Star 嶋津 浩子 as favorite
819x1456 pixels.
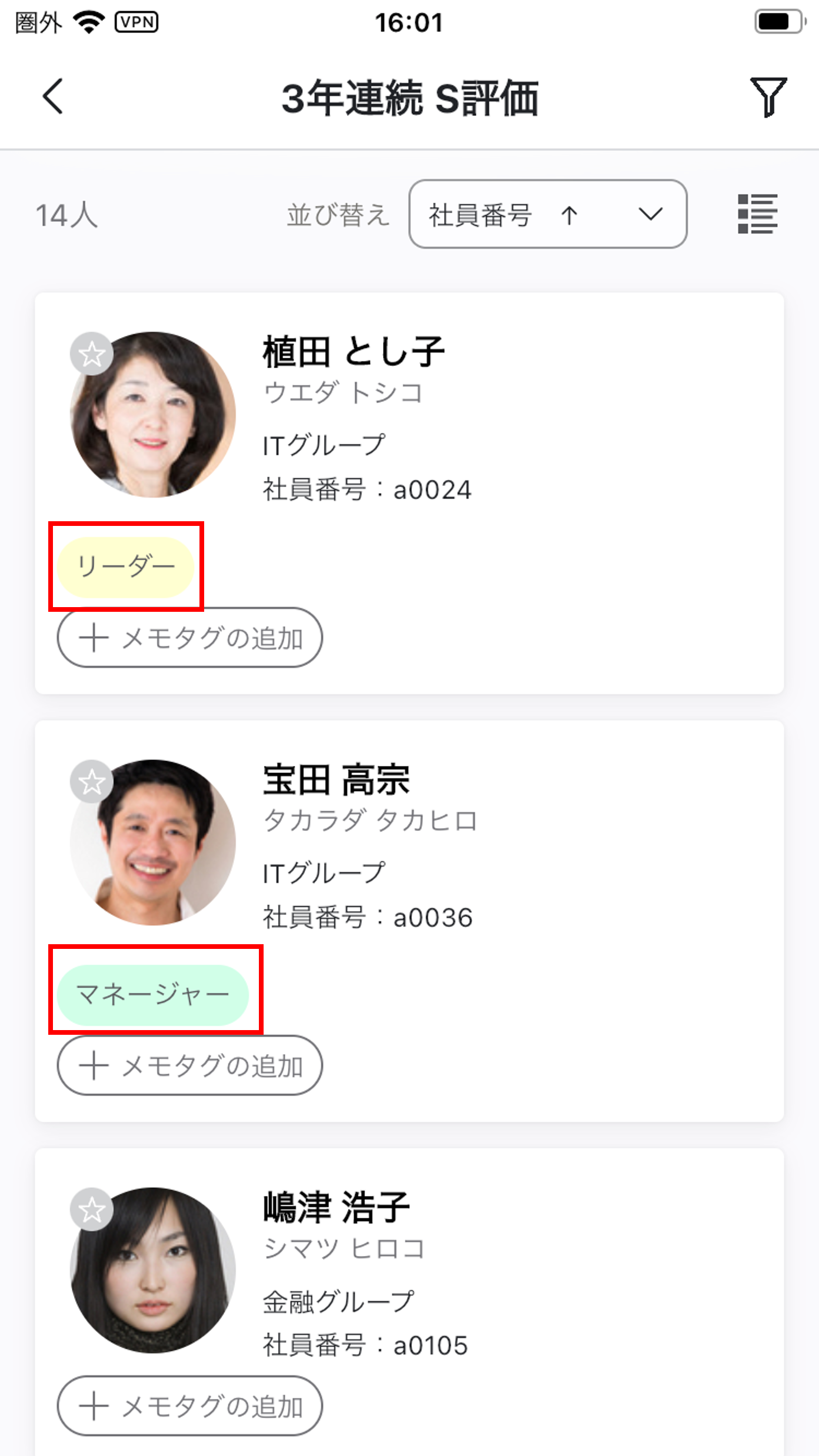(x=92, y=1210)
